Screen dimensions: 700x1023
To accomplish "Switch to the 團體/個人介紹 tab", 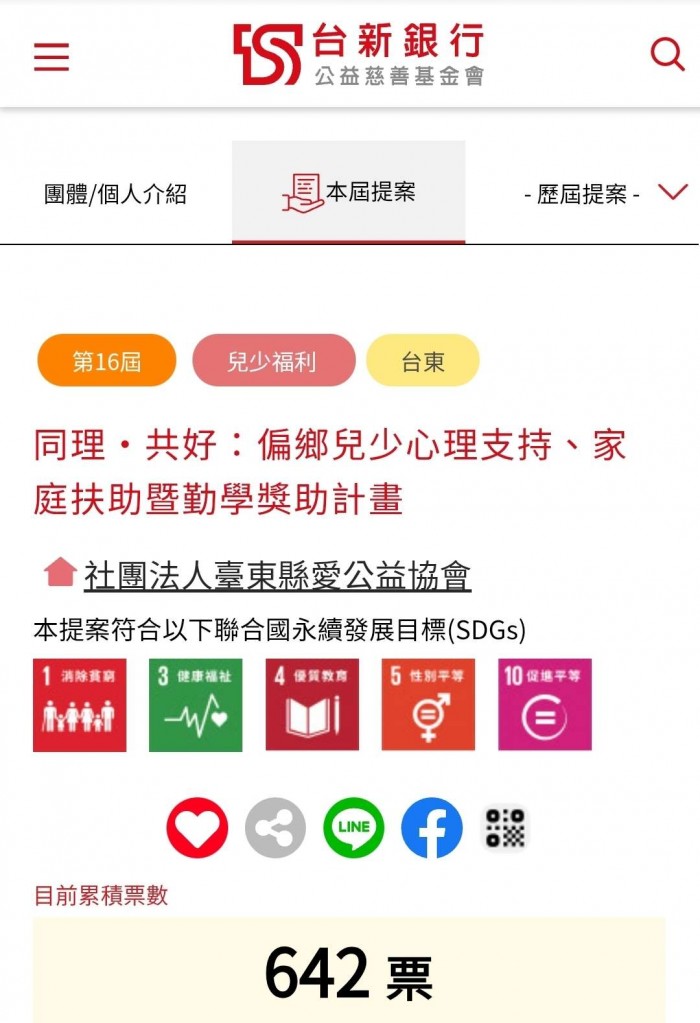I will [115, 194].
